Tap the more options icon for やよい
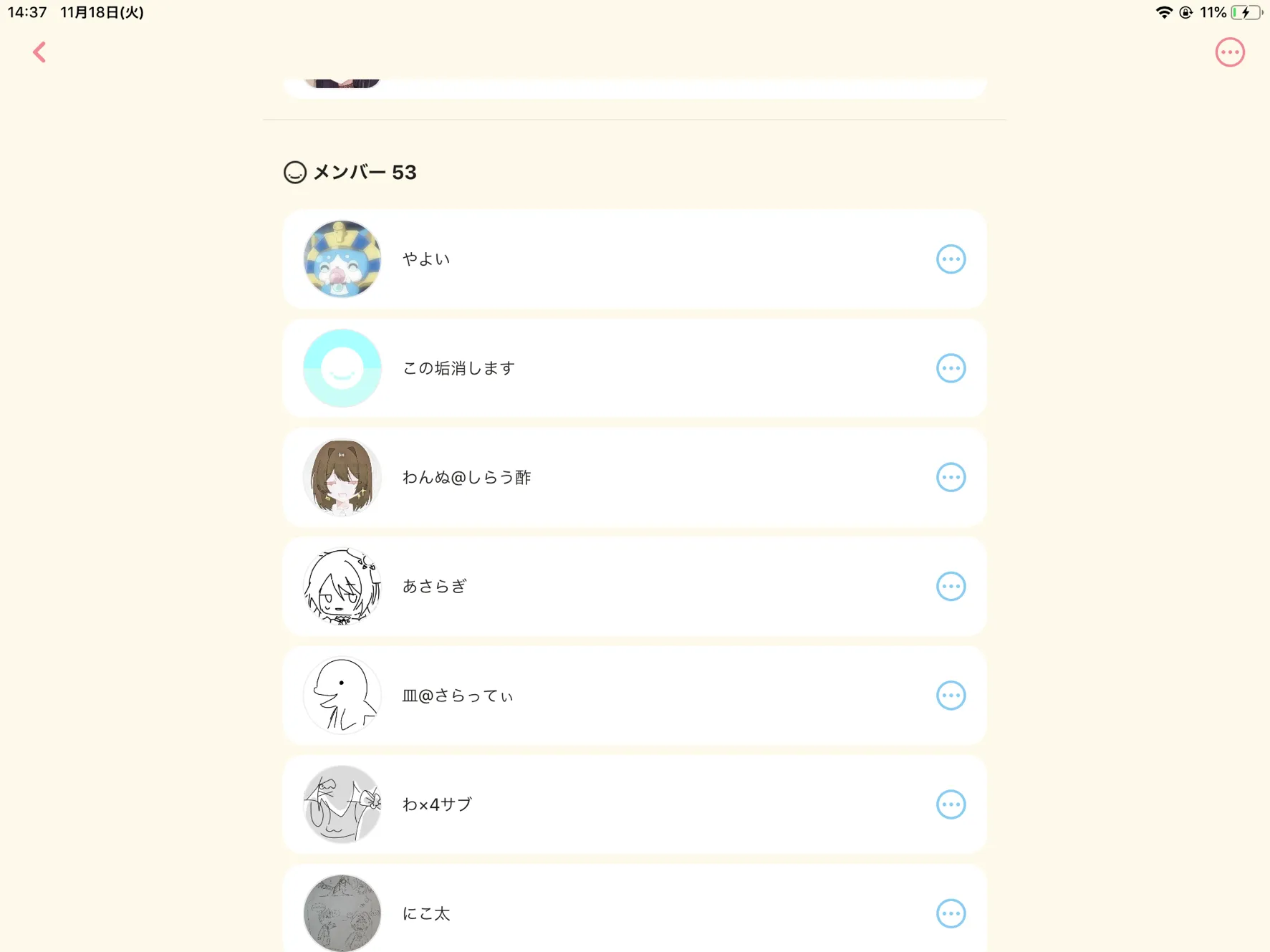Image resolution: width=1270 pixels, height=952 pixels. (951, 259)
